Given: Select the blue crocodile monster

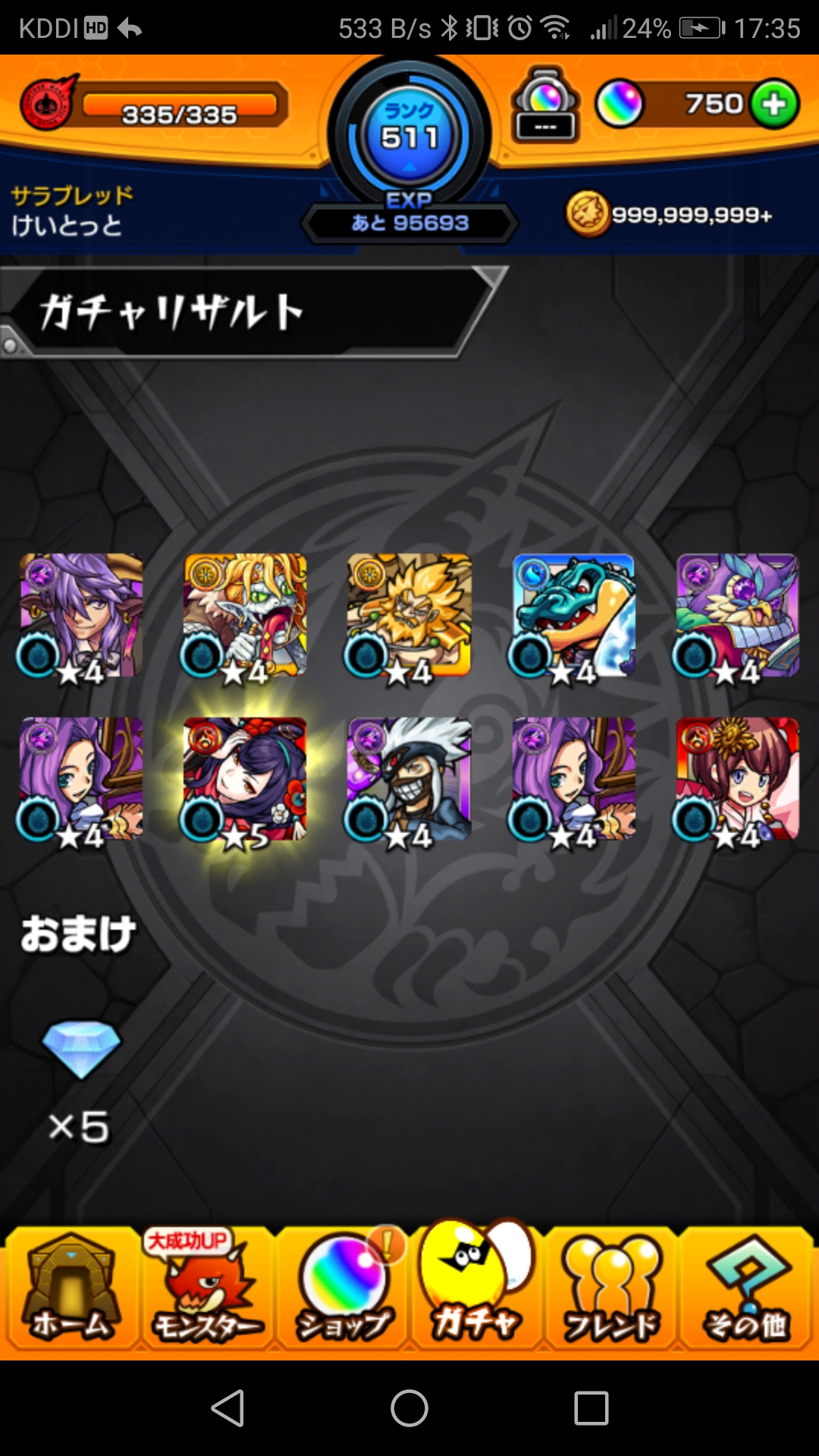Looking at the screenshot, I should (x=573, y=616).
